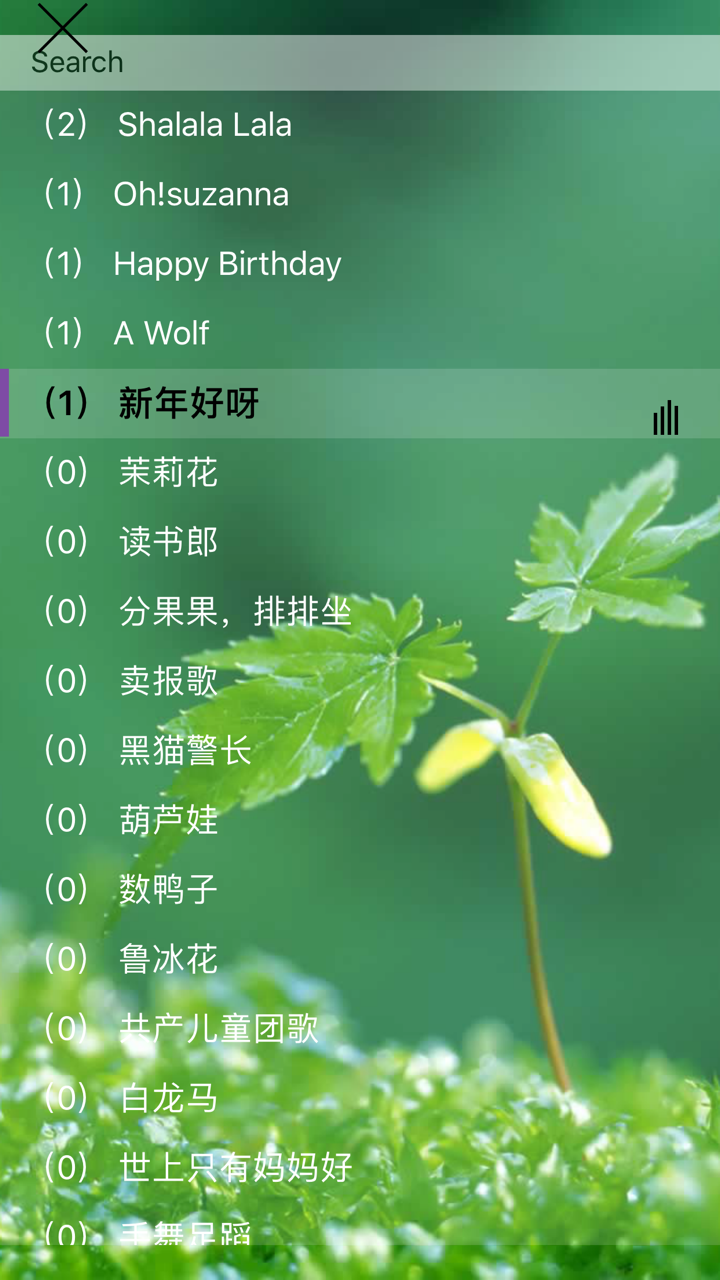Play Happy Birthday

coord(227,264)
